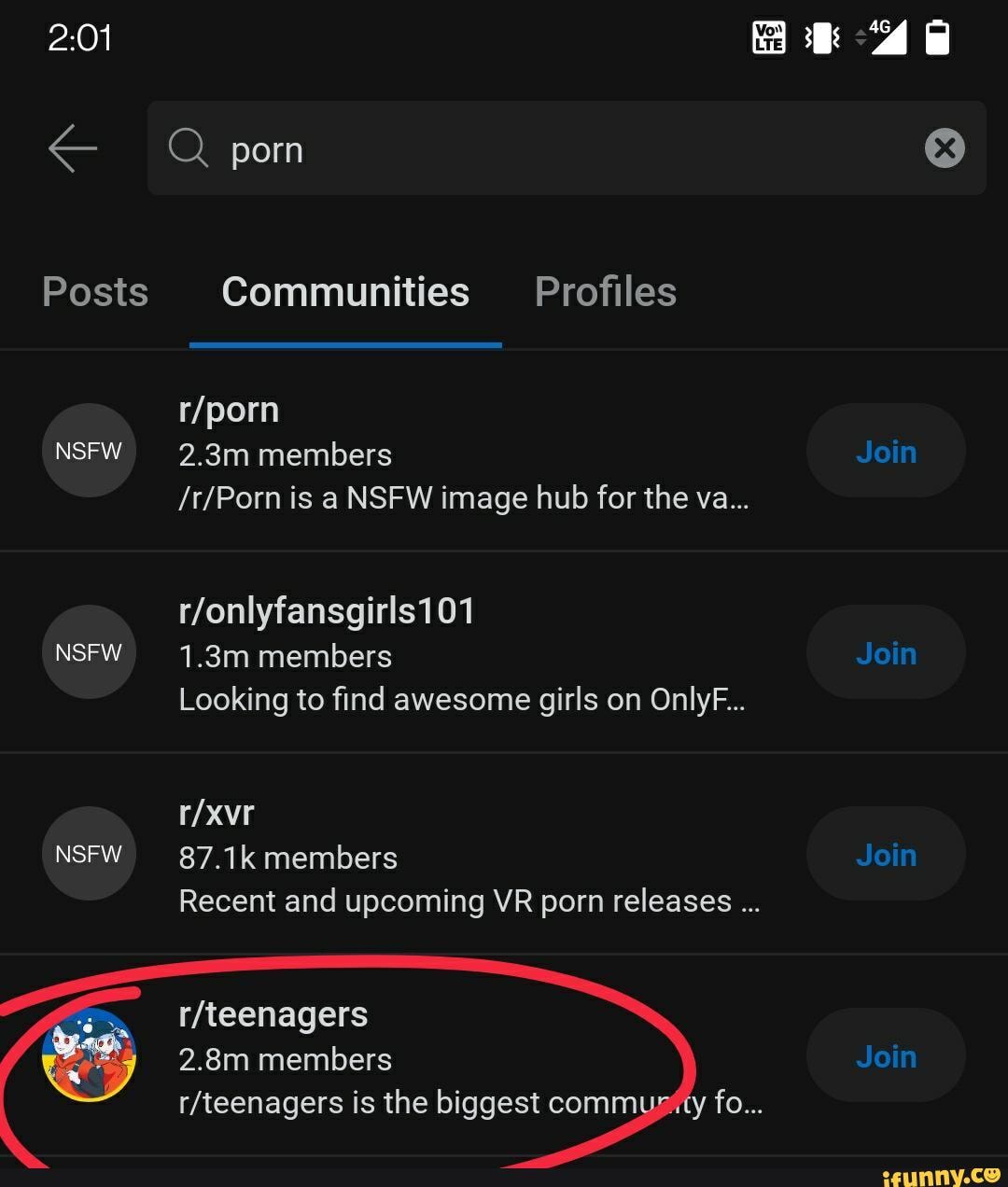Clear the search query text

click(944, 148)
